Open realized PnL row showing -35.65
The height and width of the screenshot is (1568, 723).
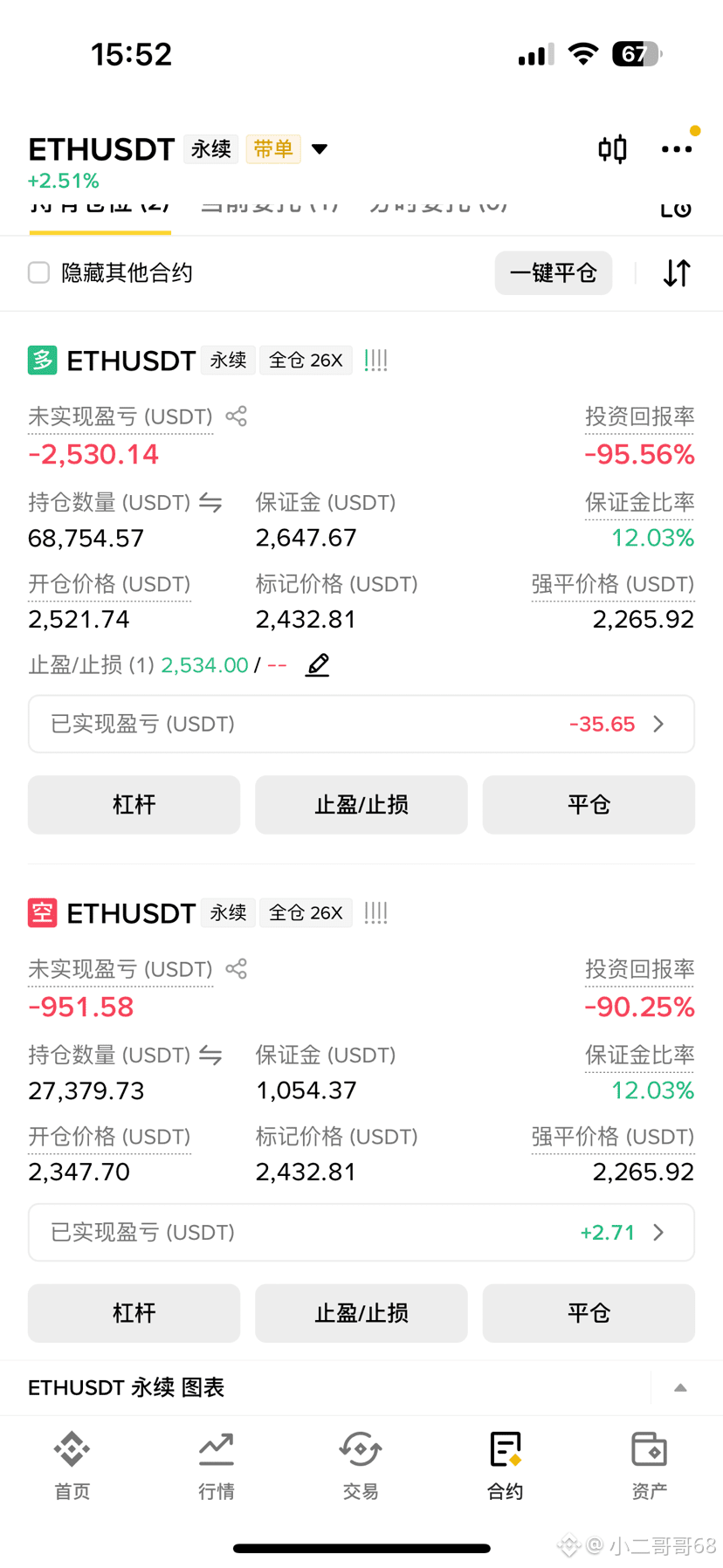click(361, 724)
